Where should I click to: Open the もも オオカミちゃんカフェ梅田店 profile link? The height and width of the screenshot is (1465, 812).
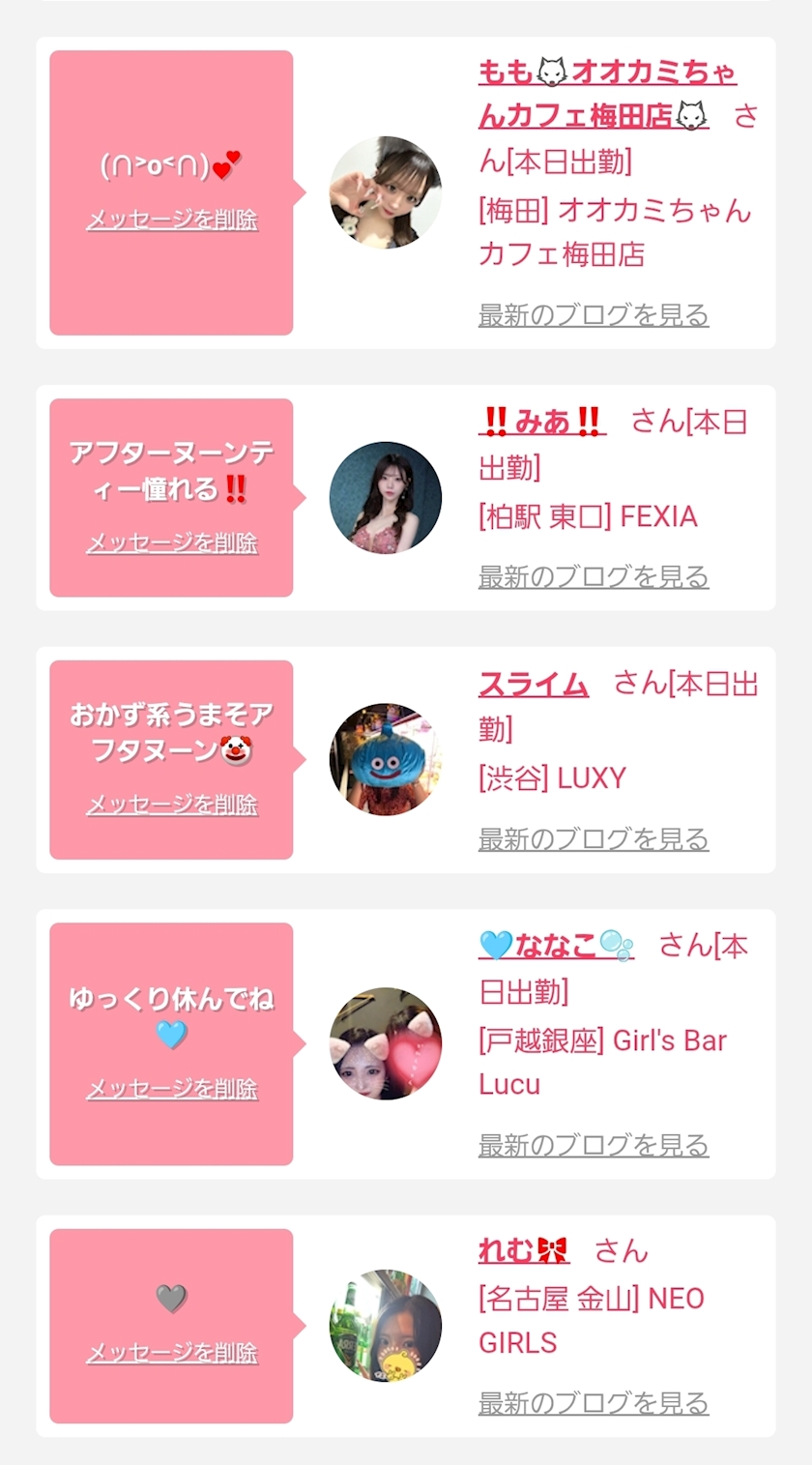pos(607,73)
